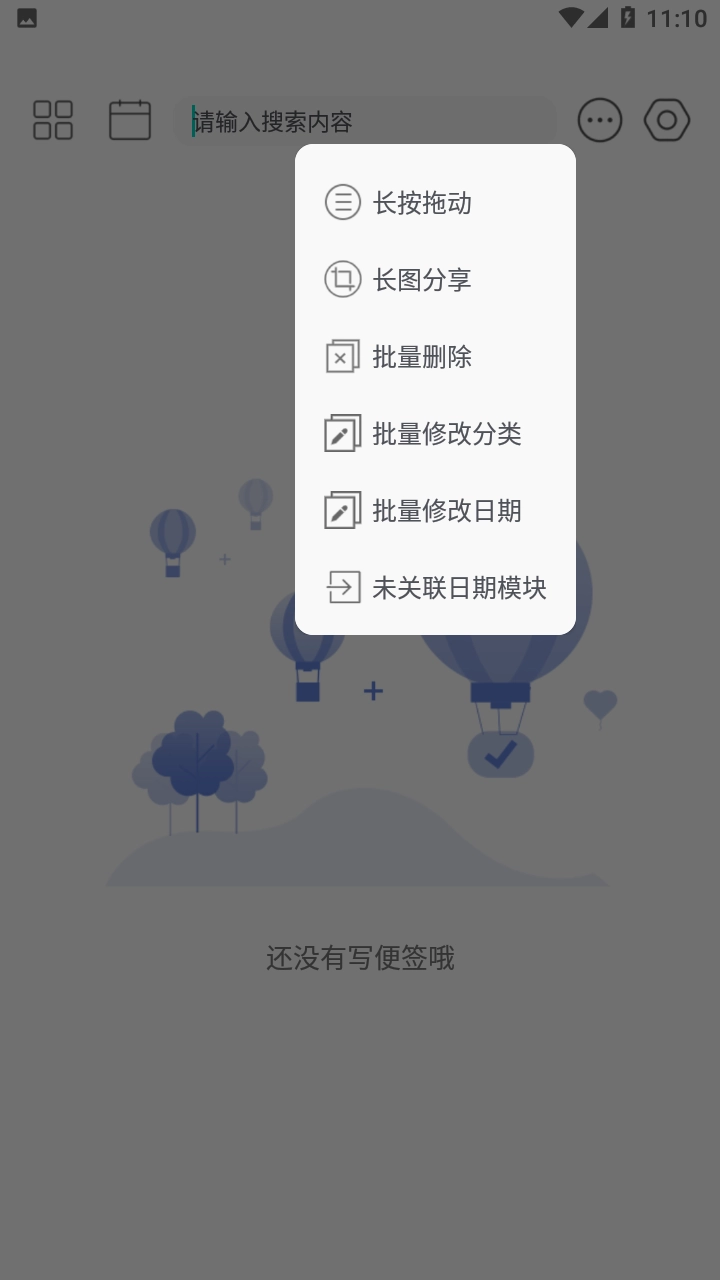Image resolution: width=720 pixels, height=1280 pixels.
Task: Tap the battery indicator in the status bar
Action: pyautogui.click(x=630, y=16)
